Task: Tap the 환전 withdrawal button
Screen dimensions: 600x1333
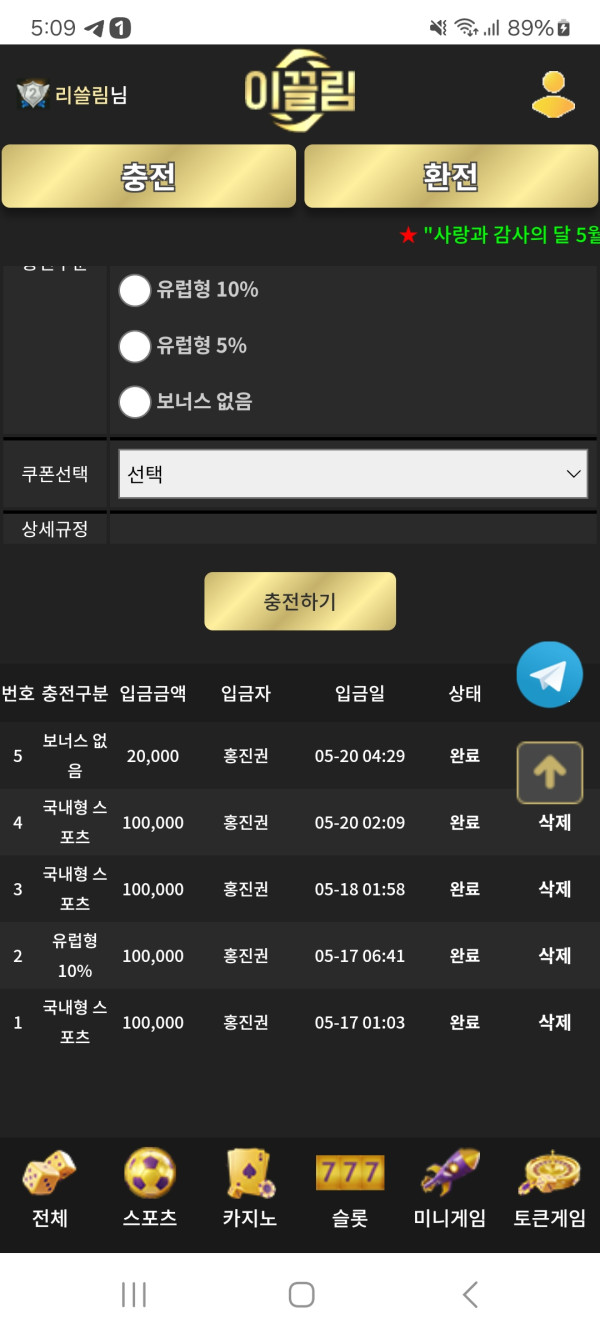Action: [x=451, y=177]
